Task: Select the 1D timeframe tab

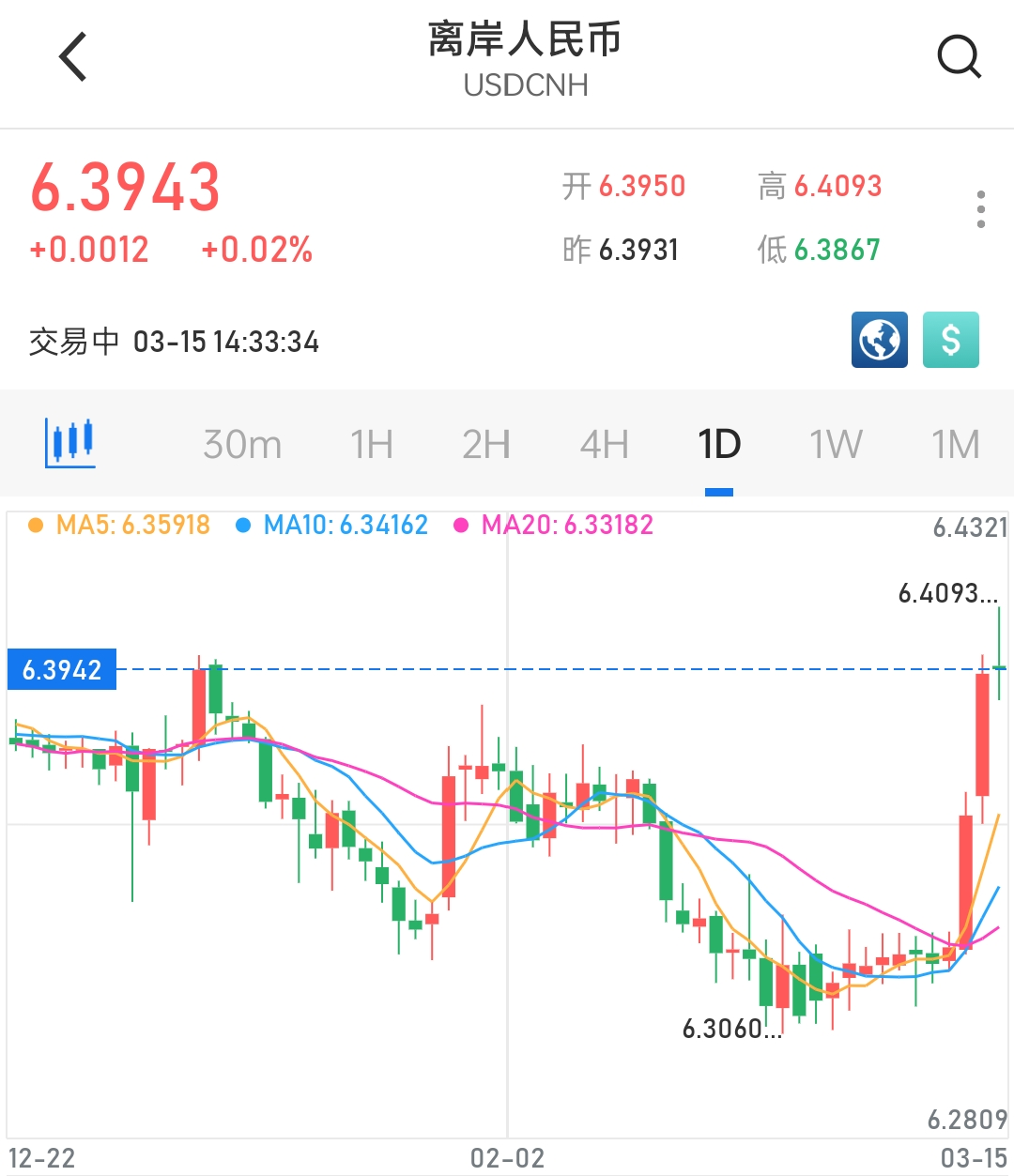Action: coord(719,444)
